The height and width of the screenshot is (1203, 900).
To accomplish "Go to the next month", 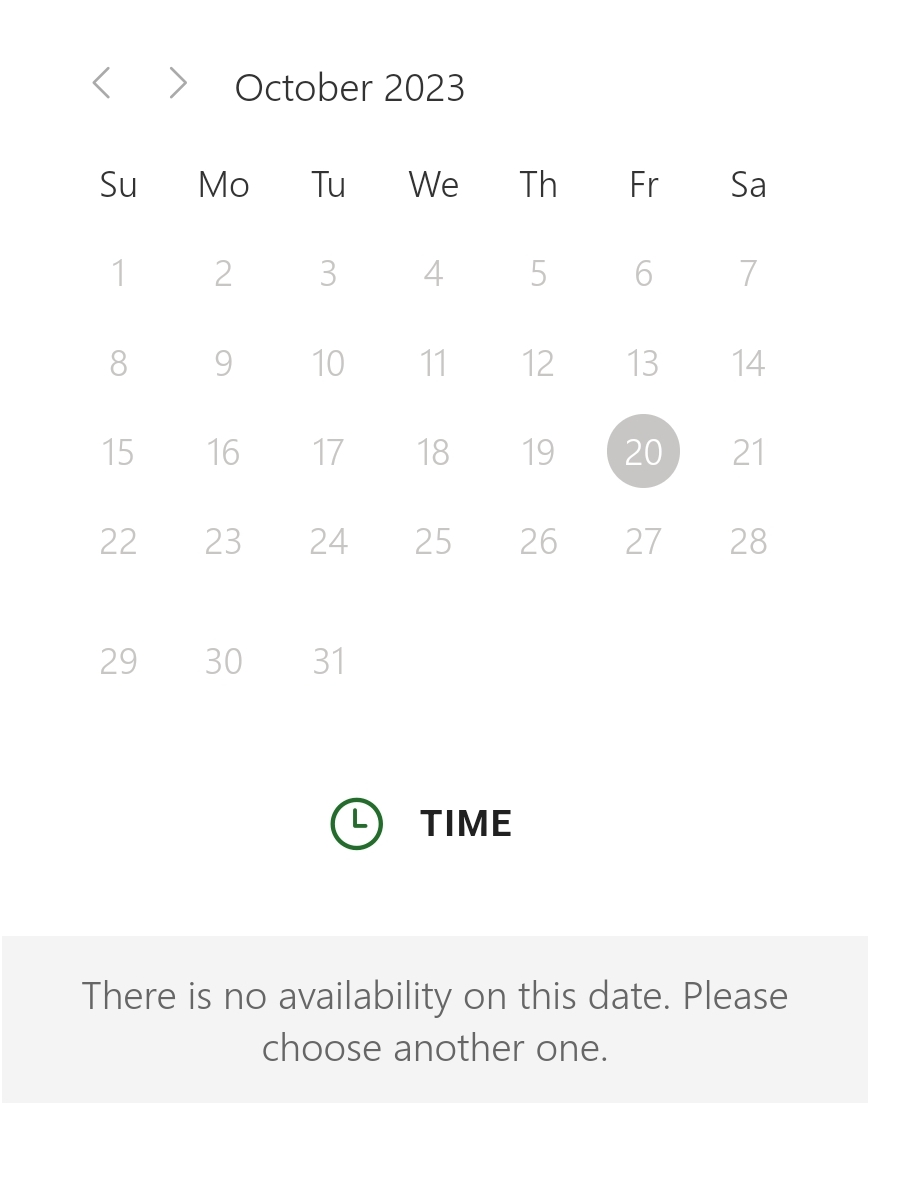I will coord(177,84).
